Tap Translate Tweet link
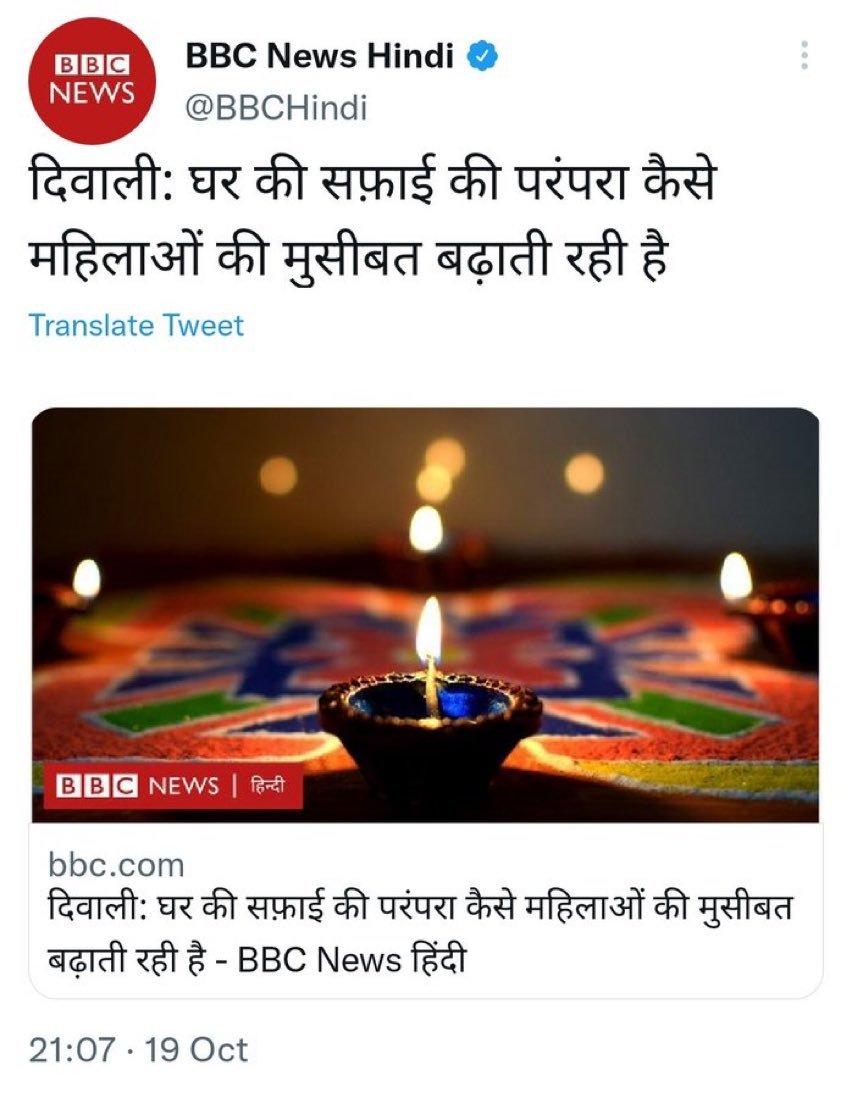Viewport: 852px width, 1098px height. click(136, 325)
